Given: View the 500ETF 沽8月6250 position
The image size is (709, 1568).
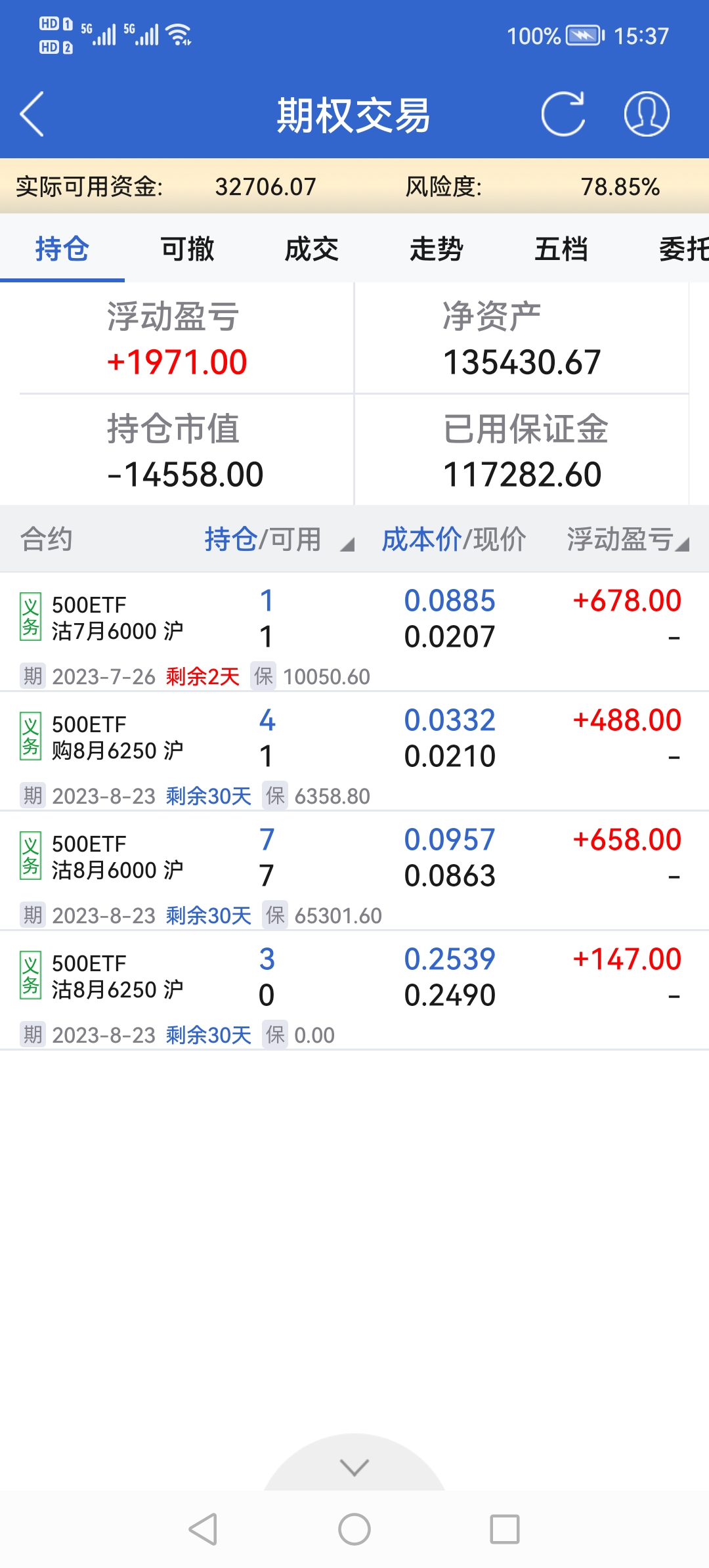Looking at the screenshot, I should click(x=354, y=990).
